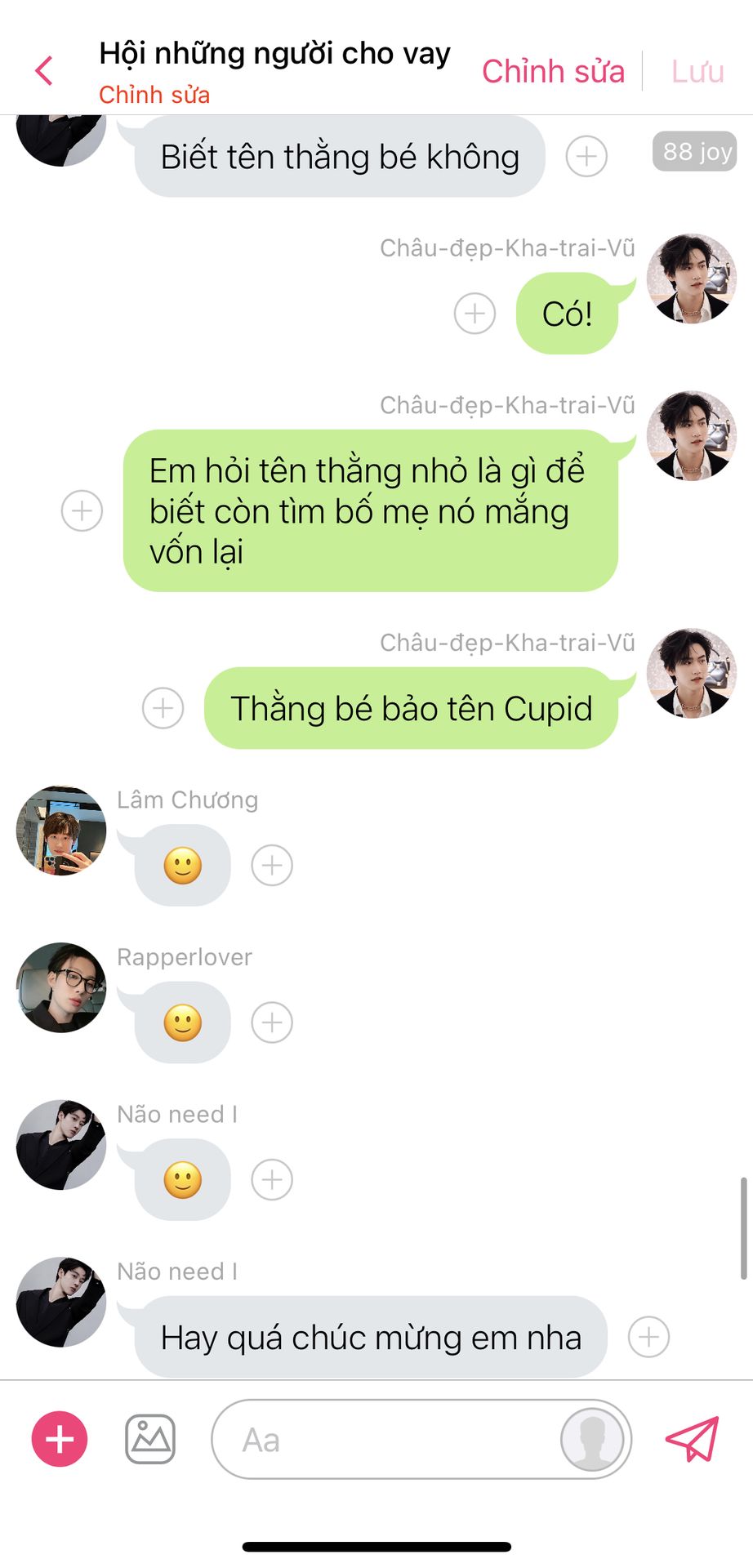Tap plus beside "Em hỏi tên thằng nhỏ" message
Screen dimensions: 753x1568
(82, 511)
